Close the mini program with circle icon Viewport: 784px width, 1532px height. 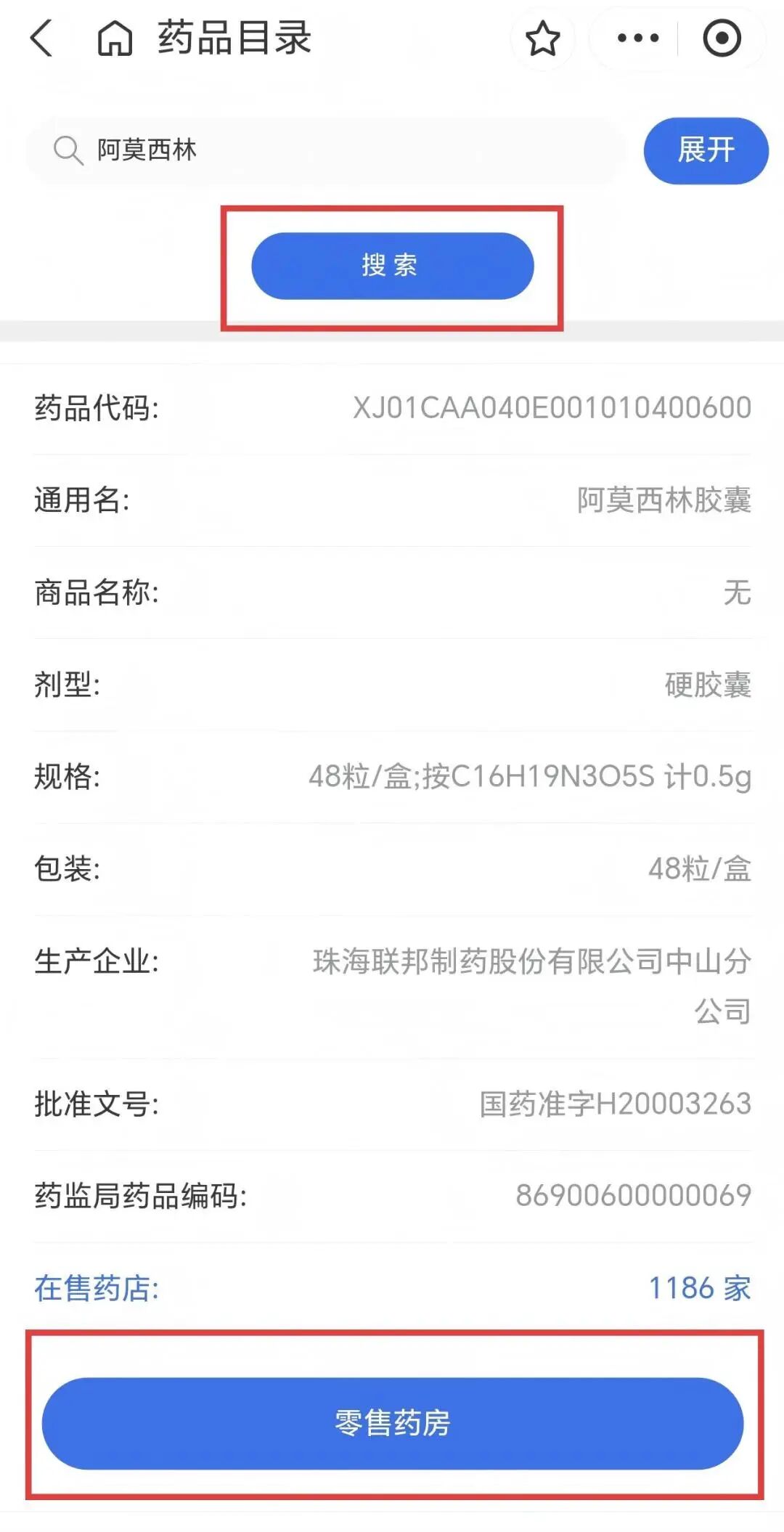(722, 38)
